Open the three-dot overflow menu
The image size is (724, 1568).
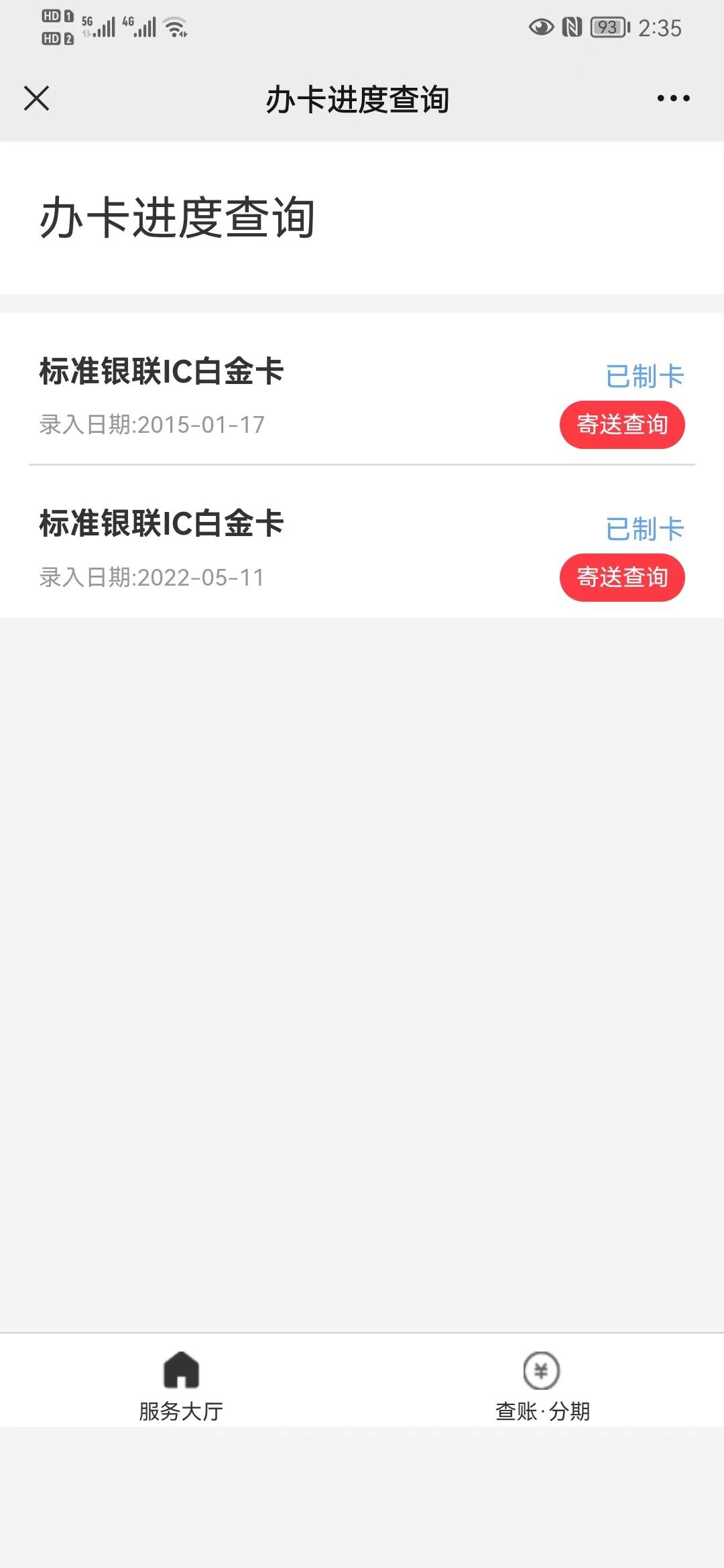pos(673,99)
